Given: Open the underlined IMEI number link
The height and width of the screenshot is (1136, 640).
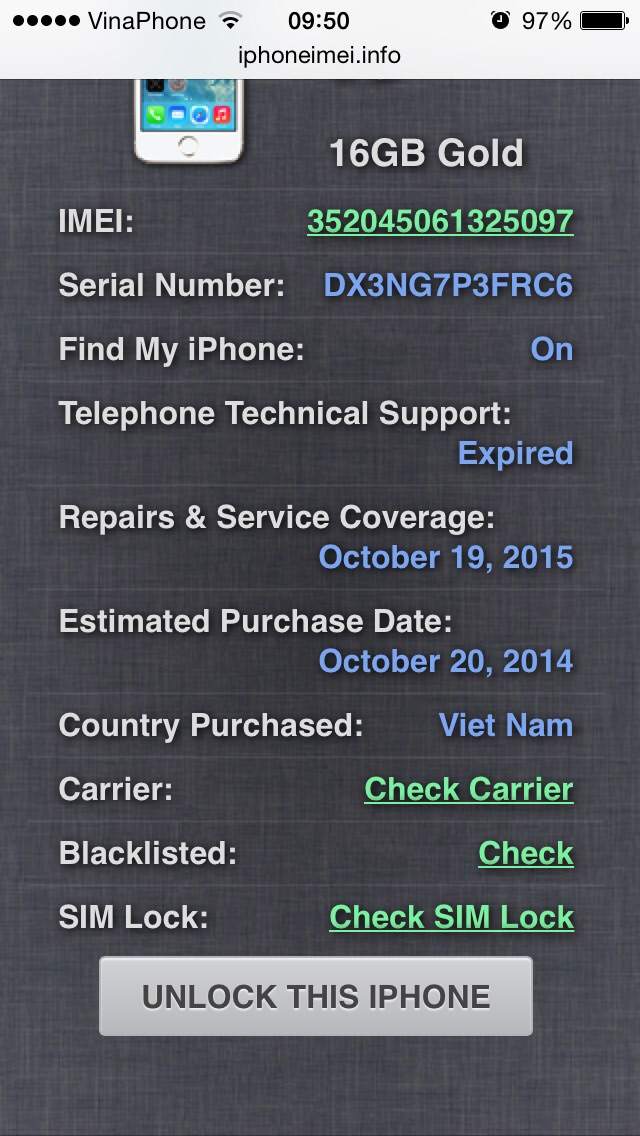Looking at the screenshot, I should click(x=440, y=221).
